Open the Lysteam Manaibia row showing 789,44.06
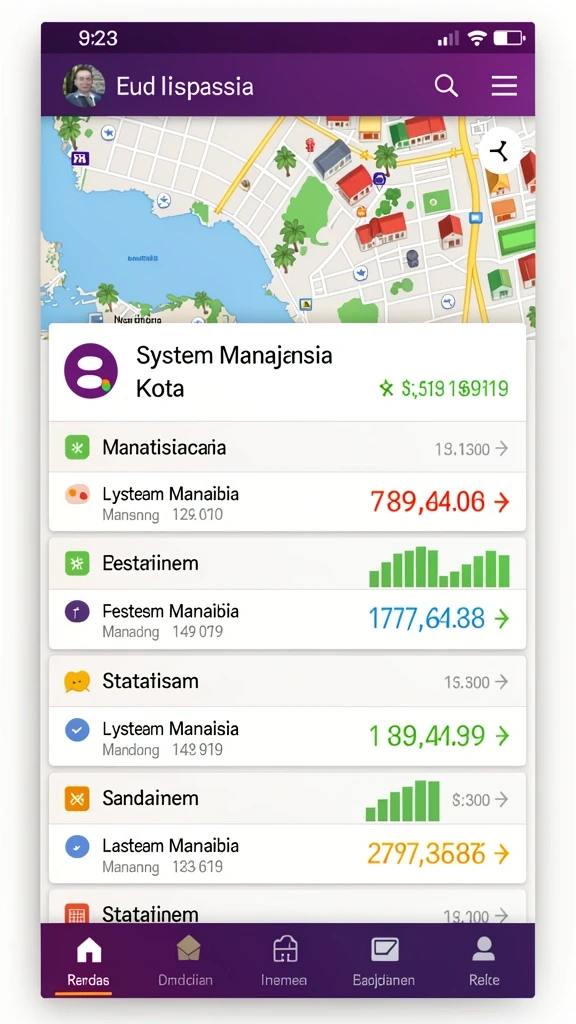The height and width of the screenshot is (1024, 576). tap(287, 502)
